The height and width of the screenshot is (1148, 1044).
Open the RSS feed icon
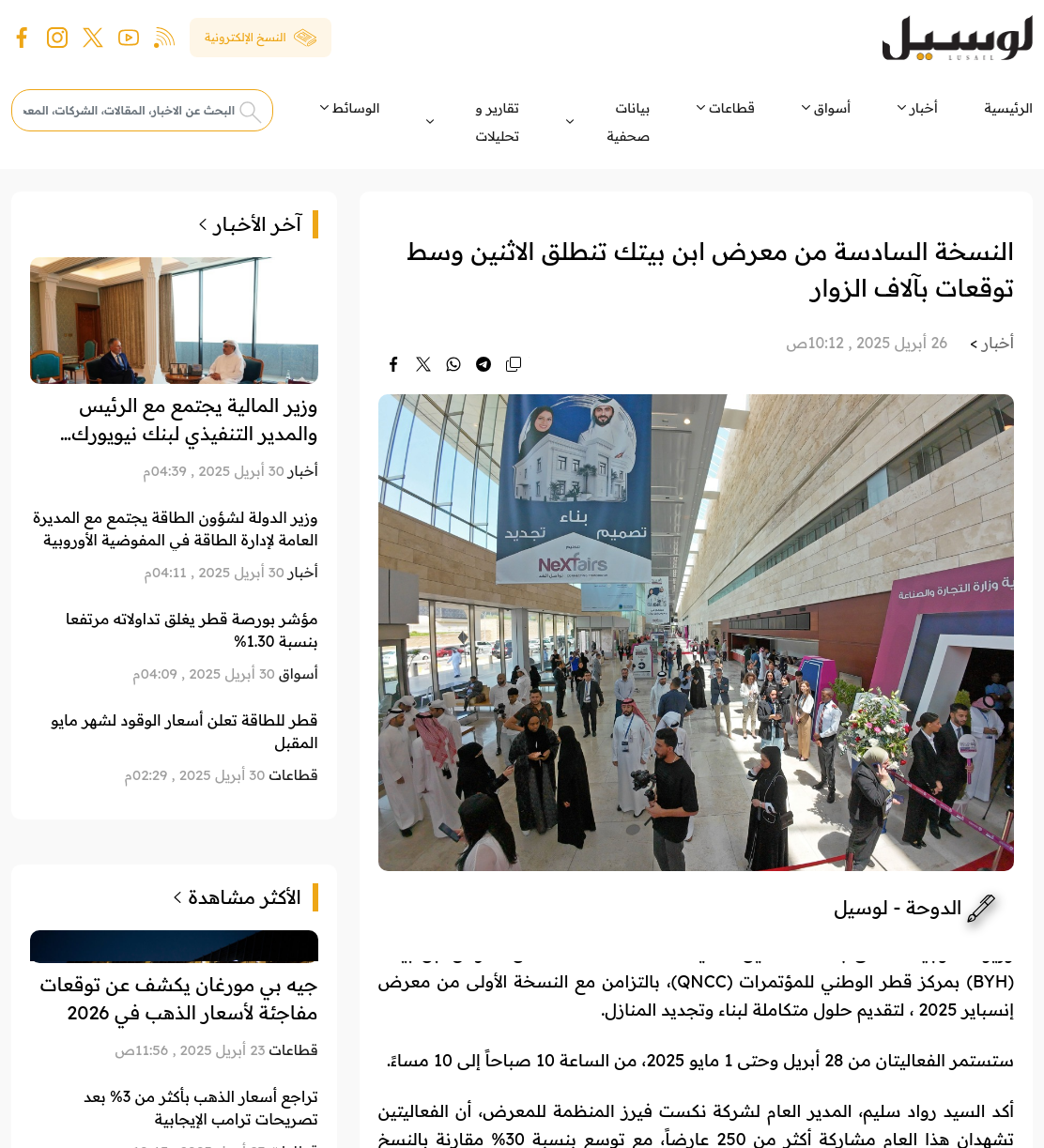[164, 38]
